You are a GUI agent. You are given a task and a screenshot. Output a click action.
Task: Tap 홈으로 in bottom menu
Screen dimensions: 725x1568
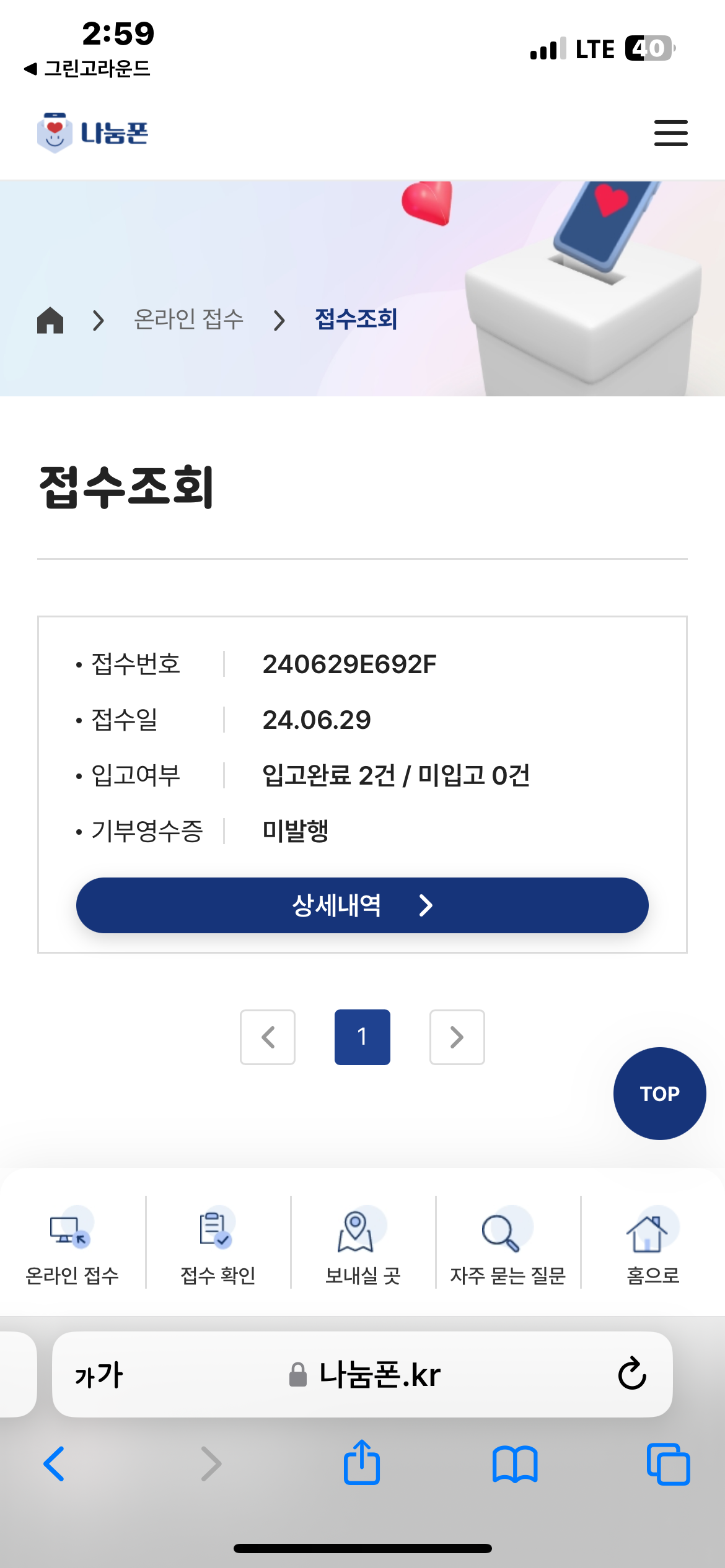point(652,1245)
